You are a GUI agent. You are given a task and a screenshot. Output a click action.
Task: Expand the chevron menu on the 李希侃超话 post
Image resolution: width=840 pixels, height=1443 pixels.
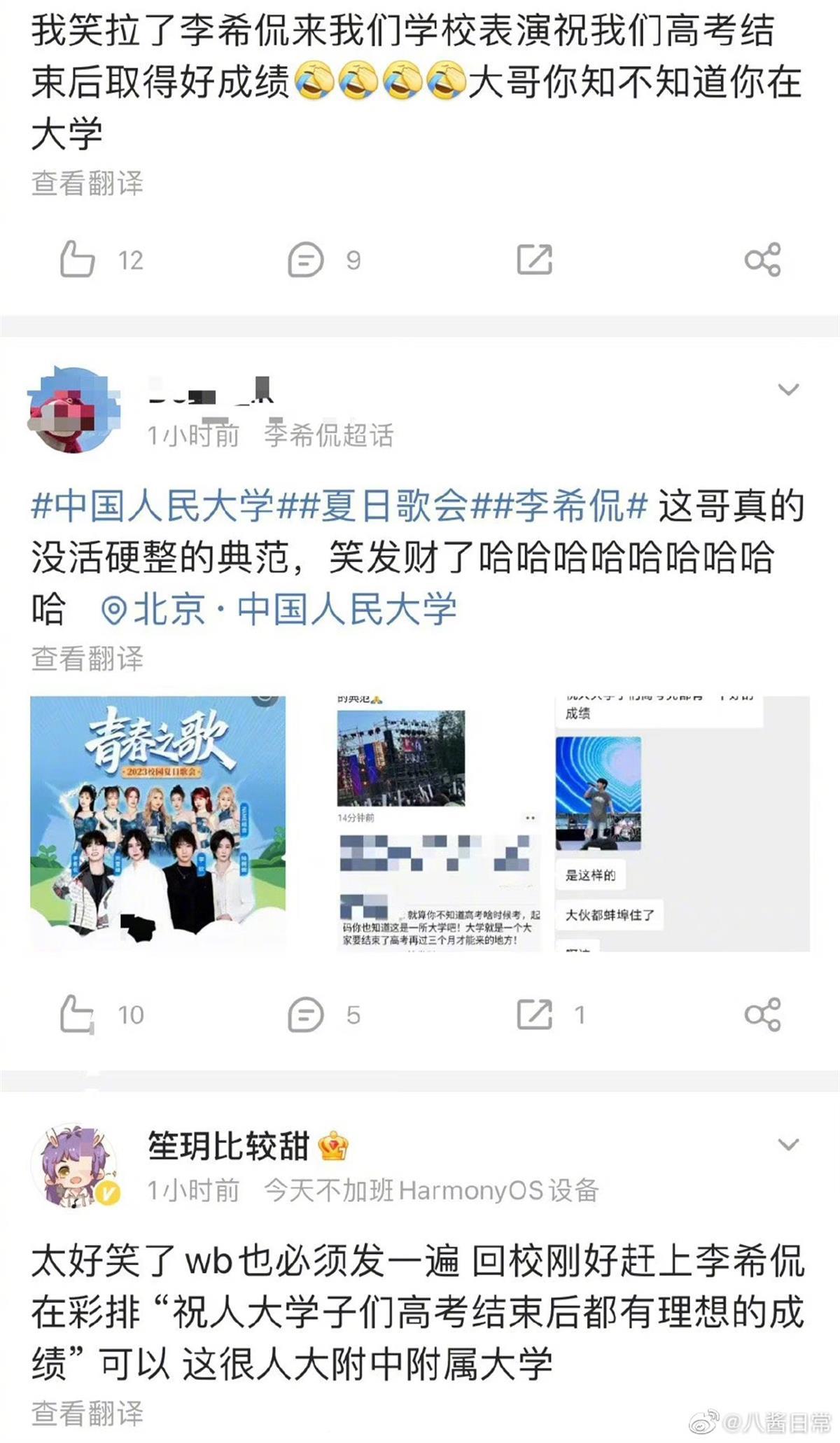coord(788,389)
